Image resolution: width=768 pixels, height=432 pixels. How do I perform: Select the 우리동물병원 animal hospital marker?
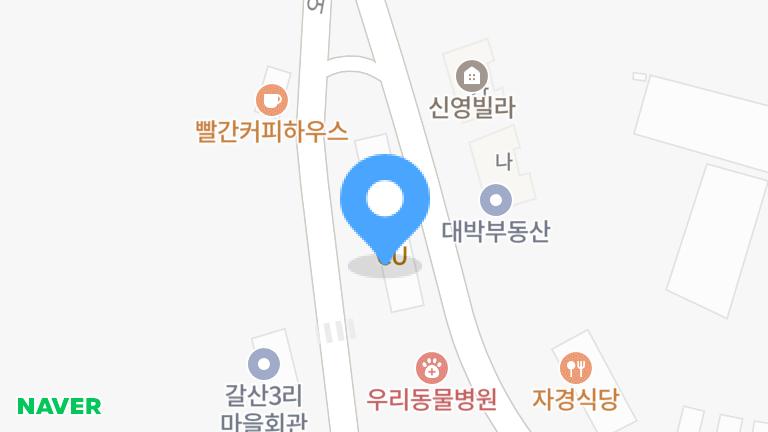(432, 368)
